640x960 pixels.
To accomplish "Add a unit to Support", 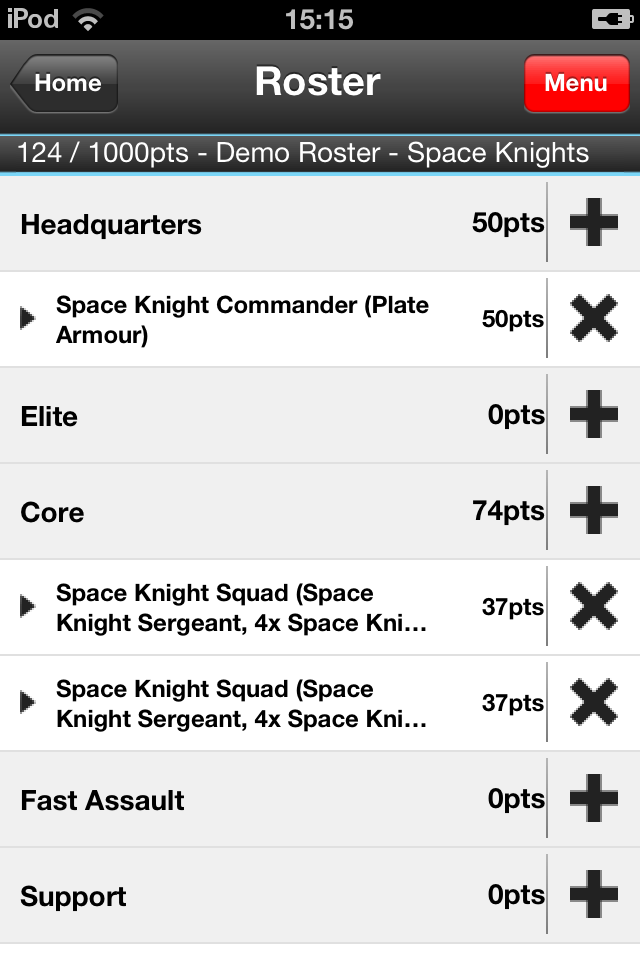I will [x=594, y=895].
